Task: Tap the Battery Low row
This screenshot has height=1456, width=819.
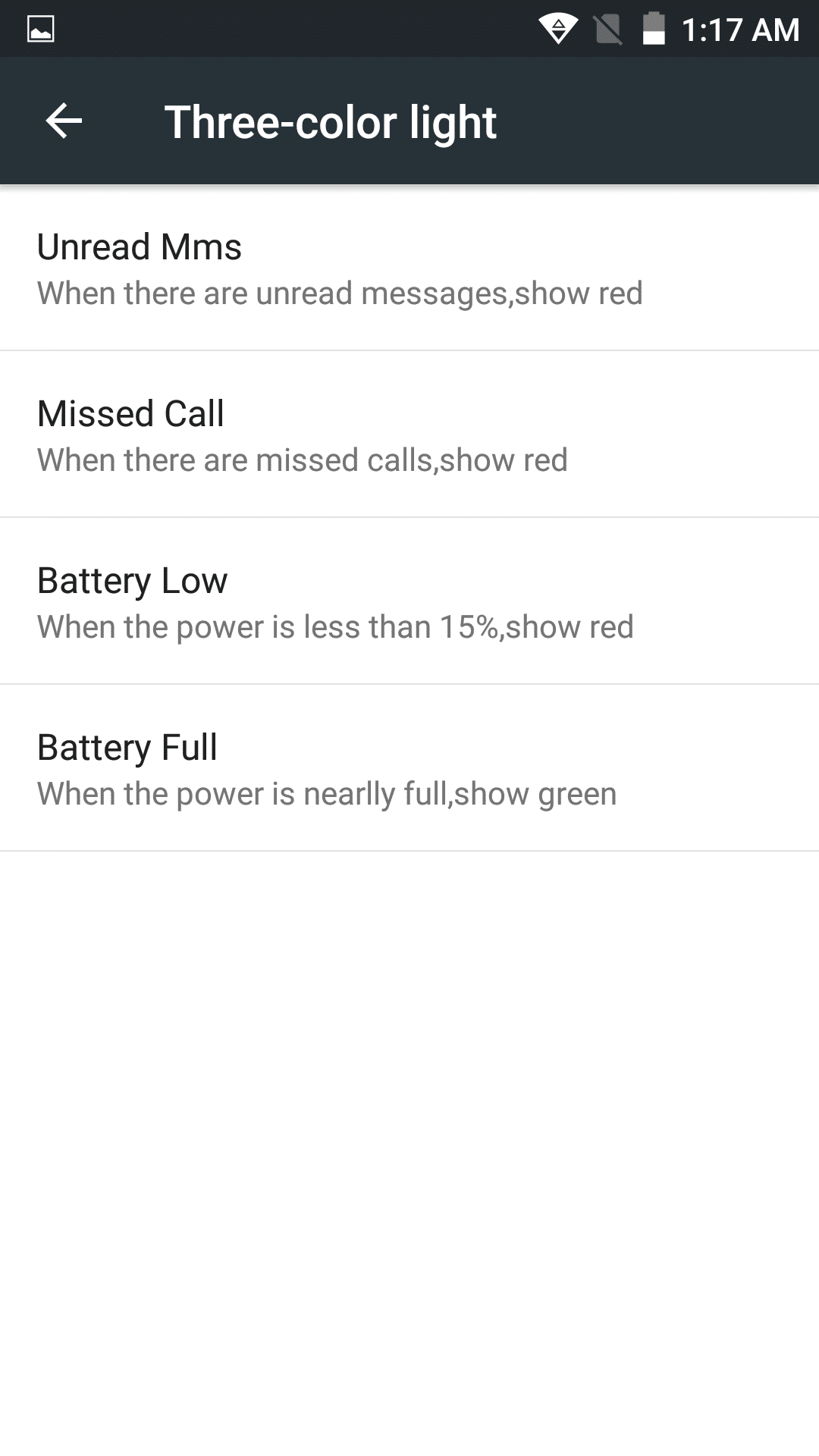Action: click(409, 602)
